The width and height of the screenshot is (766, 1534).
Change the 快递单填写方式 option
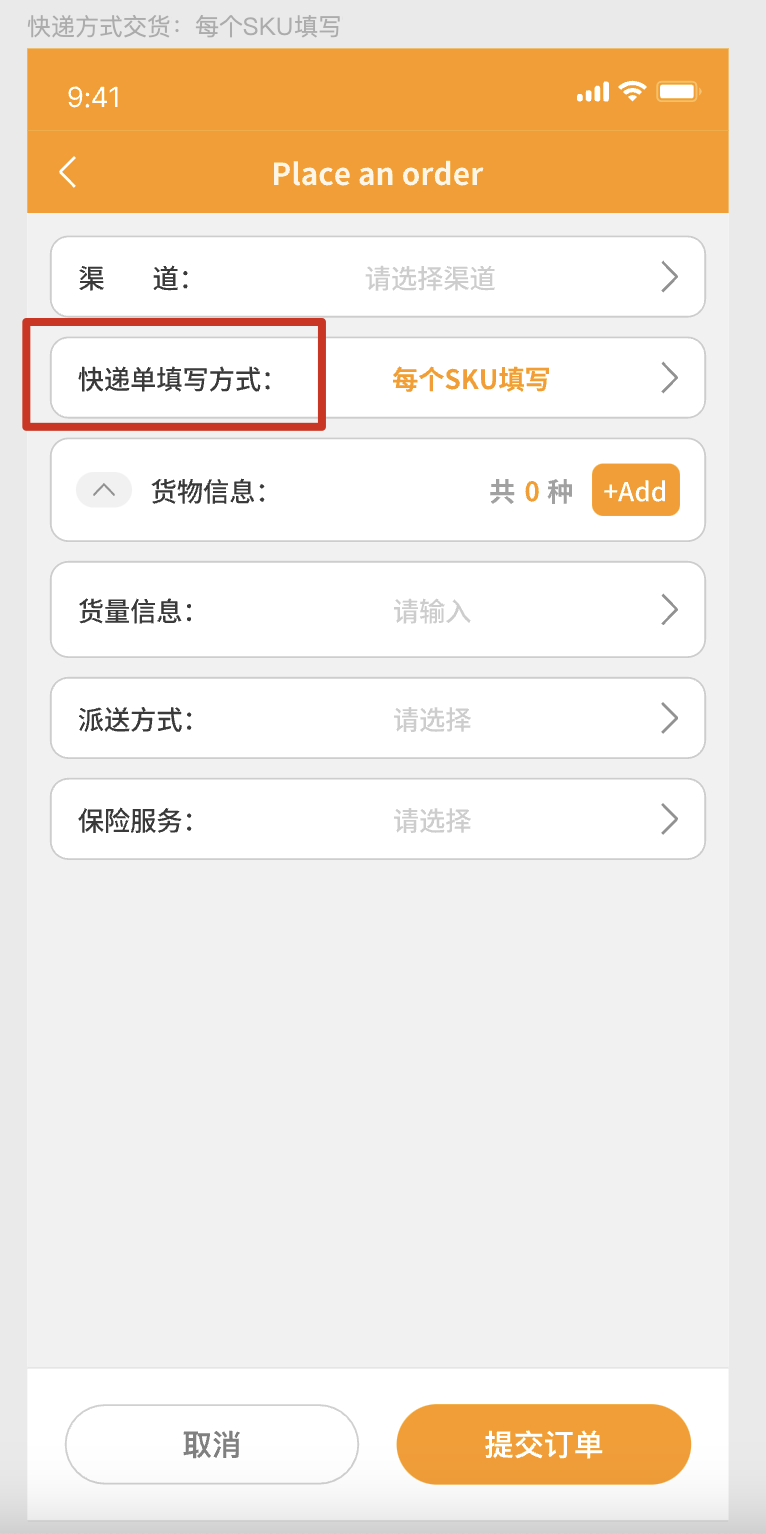coord(378,378)
